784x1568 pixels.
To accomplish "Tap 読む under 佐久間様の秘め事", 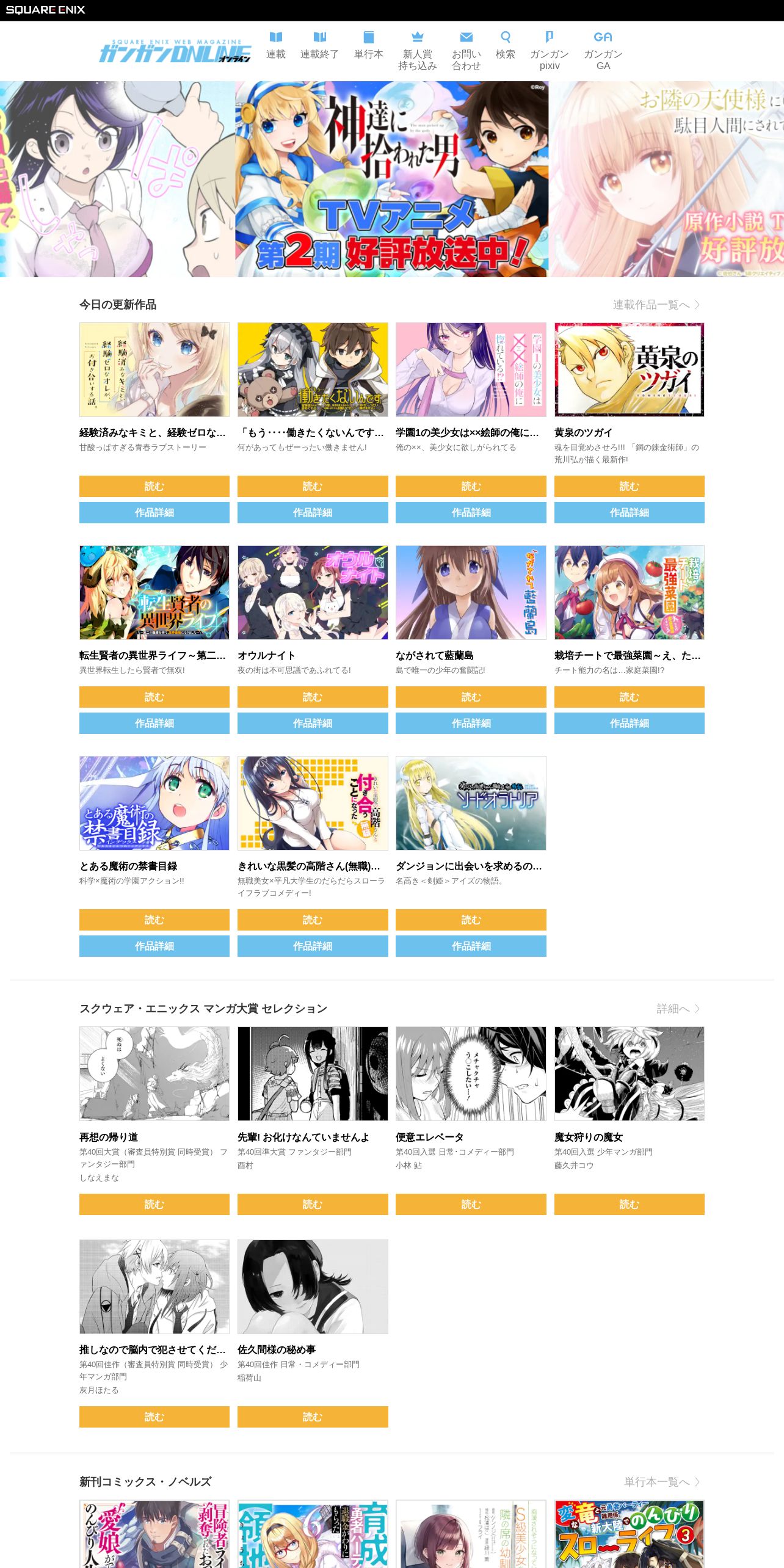I will (313, 1417).
